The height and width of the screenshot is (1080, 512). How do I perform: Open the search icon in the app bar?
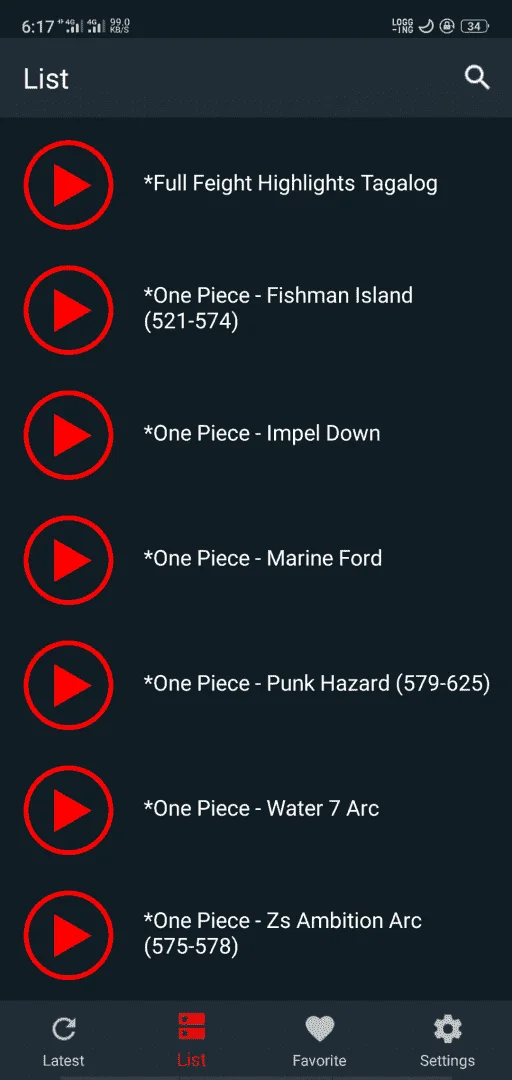pos(477,78)
